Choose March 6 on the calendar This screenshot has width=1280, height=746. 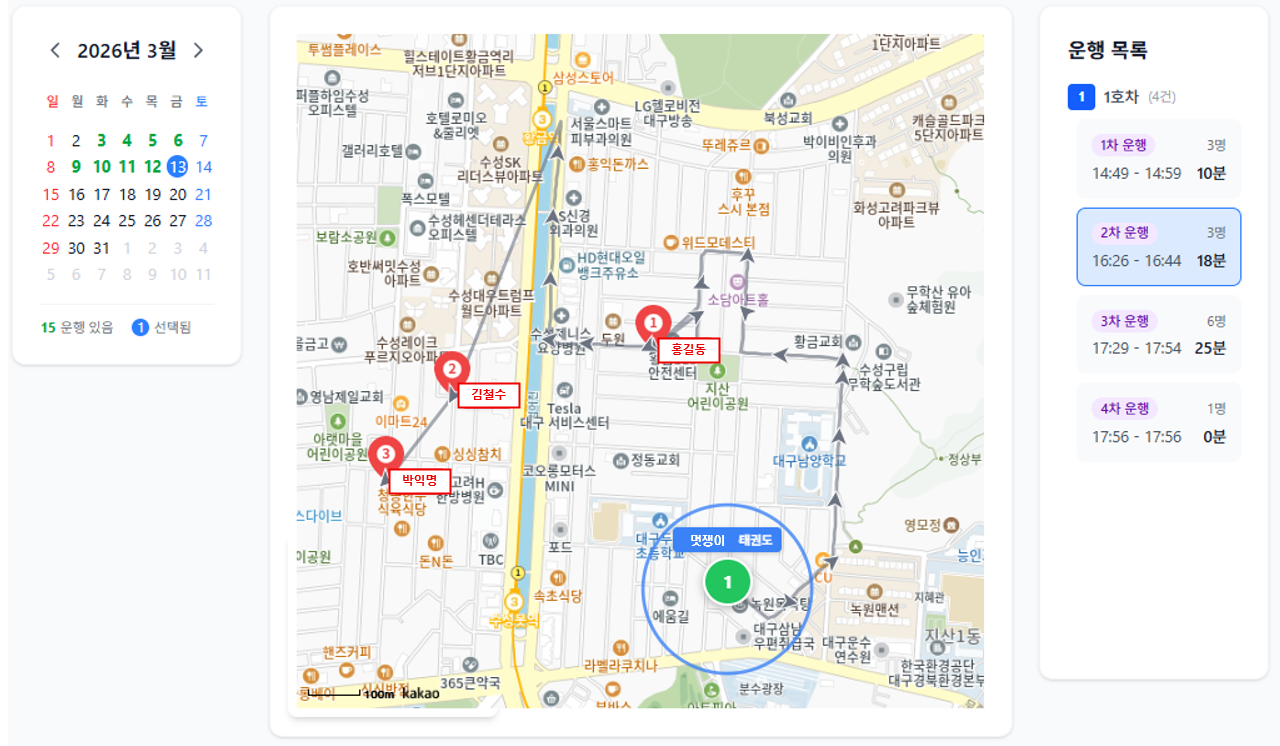[x=178, y=141]
